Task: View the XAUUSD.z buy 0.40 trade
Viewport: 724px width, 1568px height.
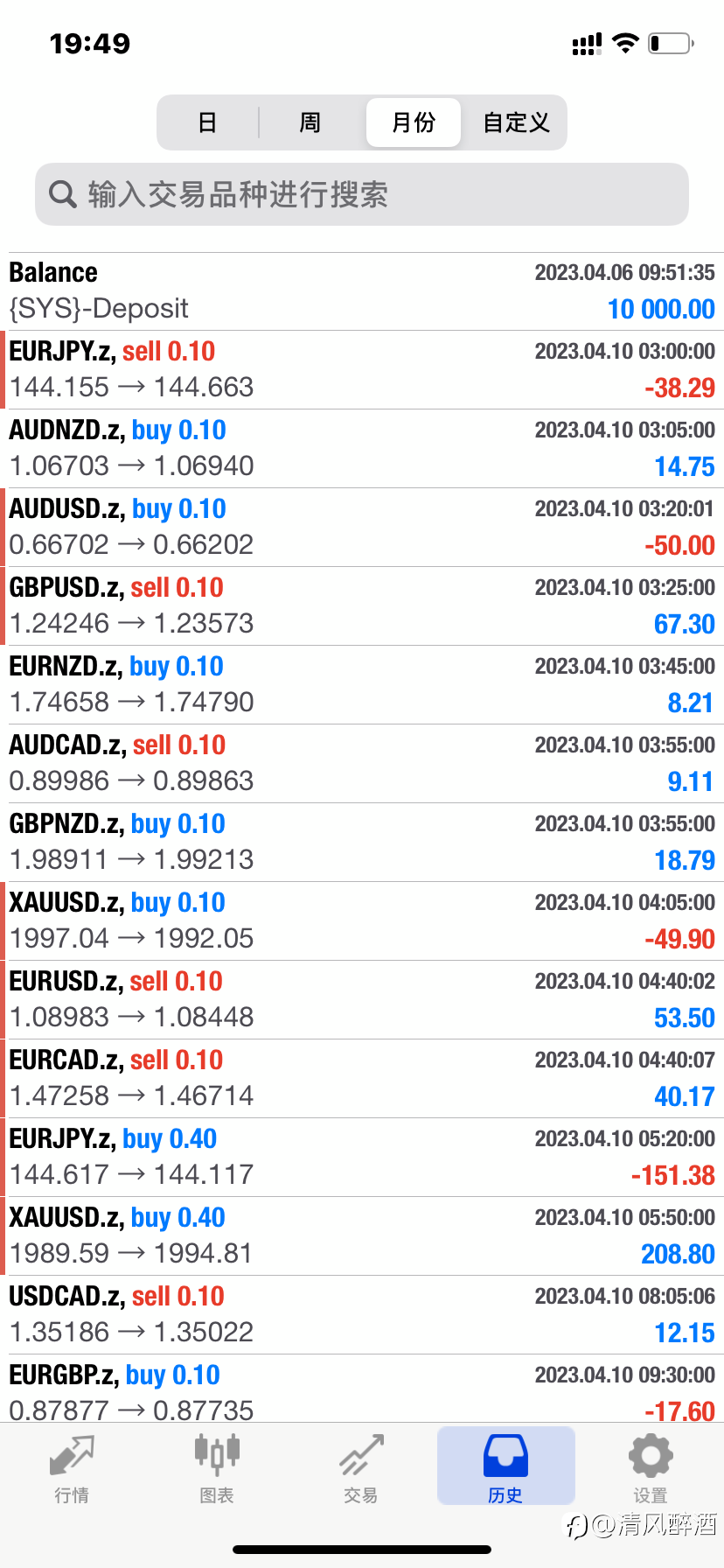Action: 362,1236
